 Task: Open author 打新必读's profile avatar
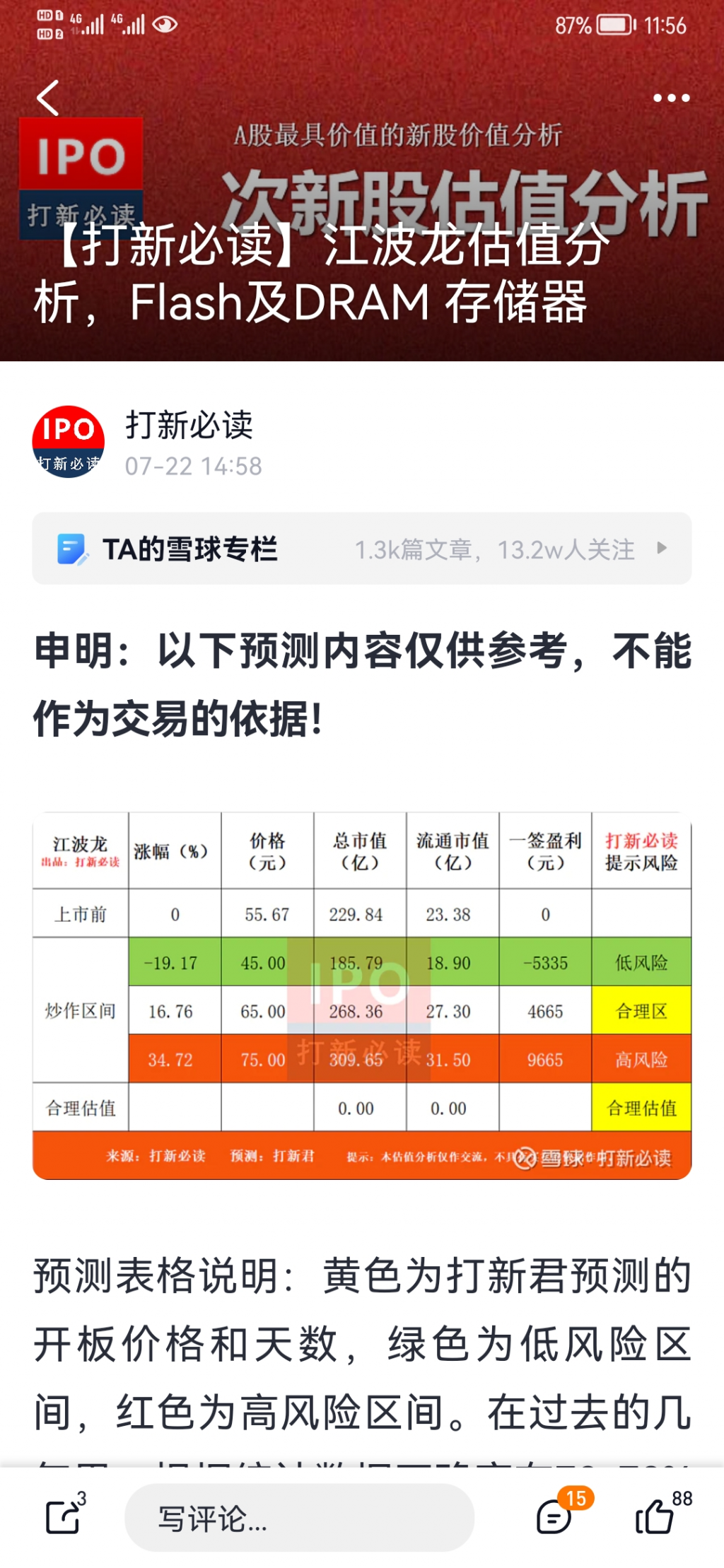click(x=69, y=442)
